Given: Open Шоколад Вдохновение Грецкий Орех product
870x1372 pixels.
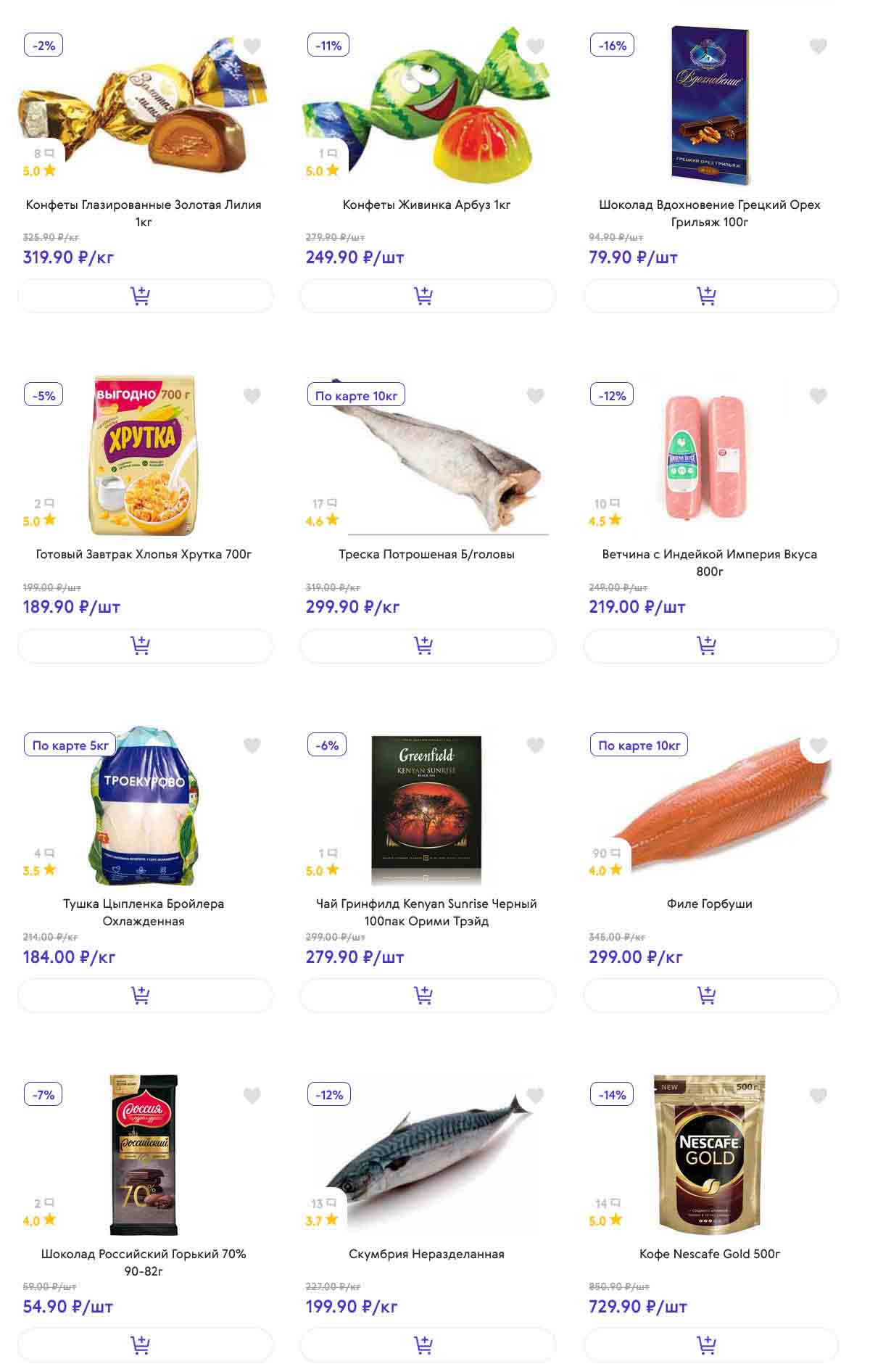Looking at the screenshot, I should pyautogui.click(x=709, y=213).
